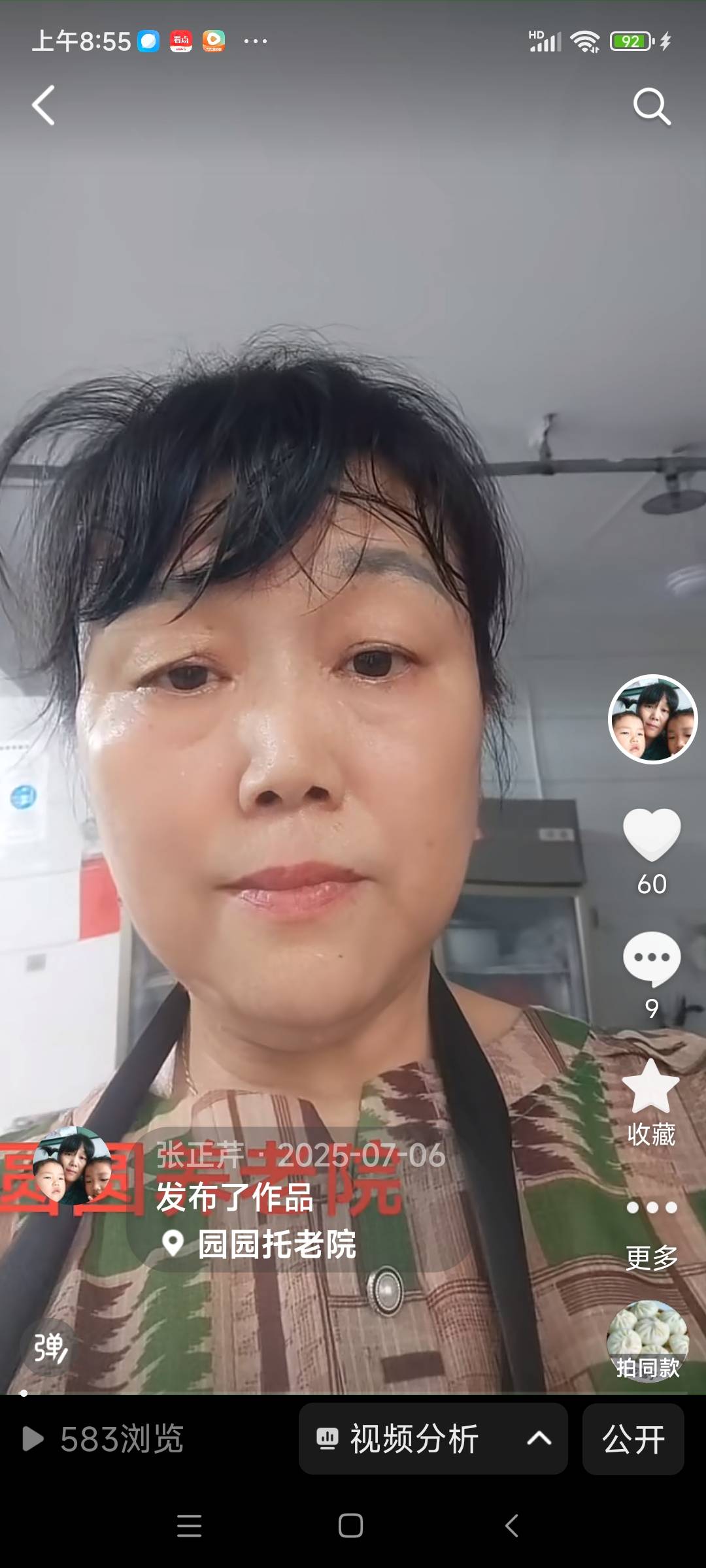Screen dimensions: 706x1568
Task: Like this video with the heart icon
Action: (652, 834)
